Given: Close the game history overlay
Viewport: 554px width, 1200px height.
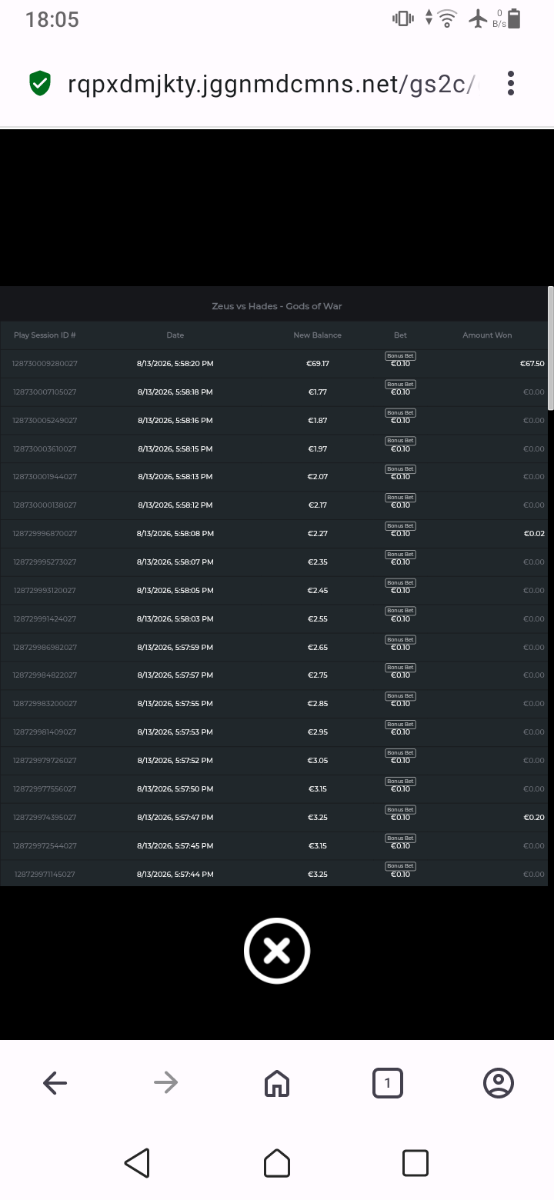Looking at the screenshot, I should click(x=277, y=950).
